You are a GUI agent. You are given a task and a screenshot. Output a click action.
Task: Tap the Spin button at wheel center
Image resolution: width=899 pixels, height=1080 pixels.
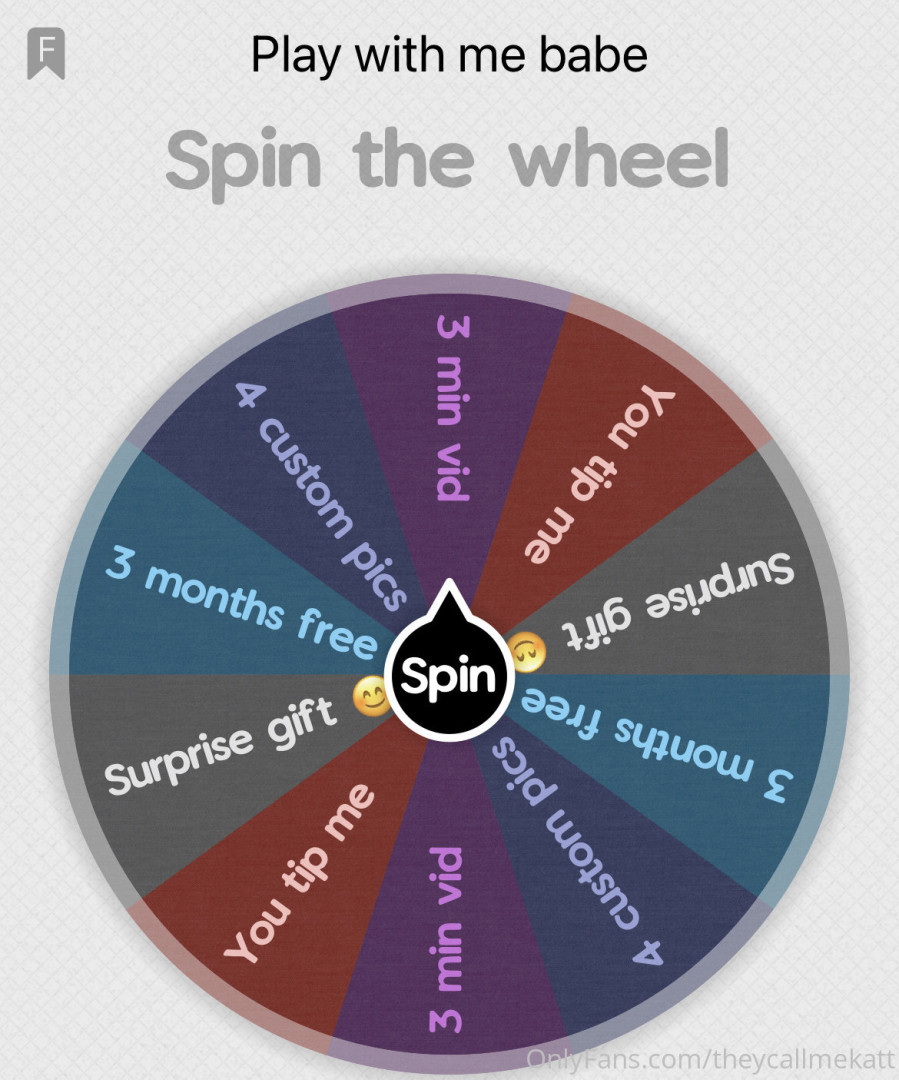click(x=448, y=677)
